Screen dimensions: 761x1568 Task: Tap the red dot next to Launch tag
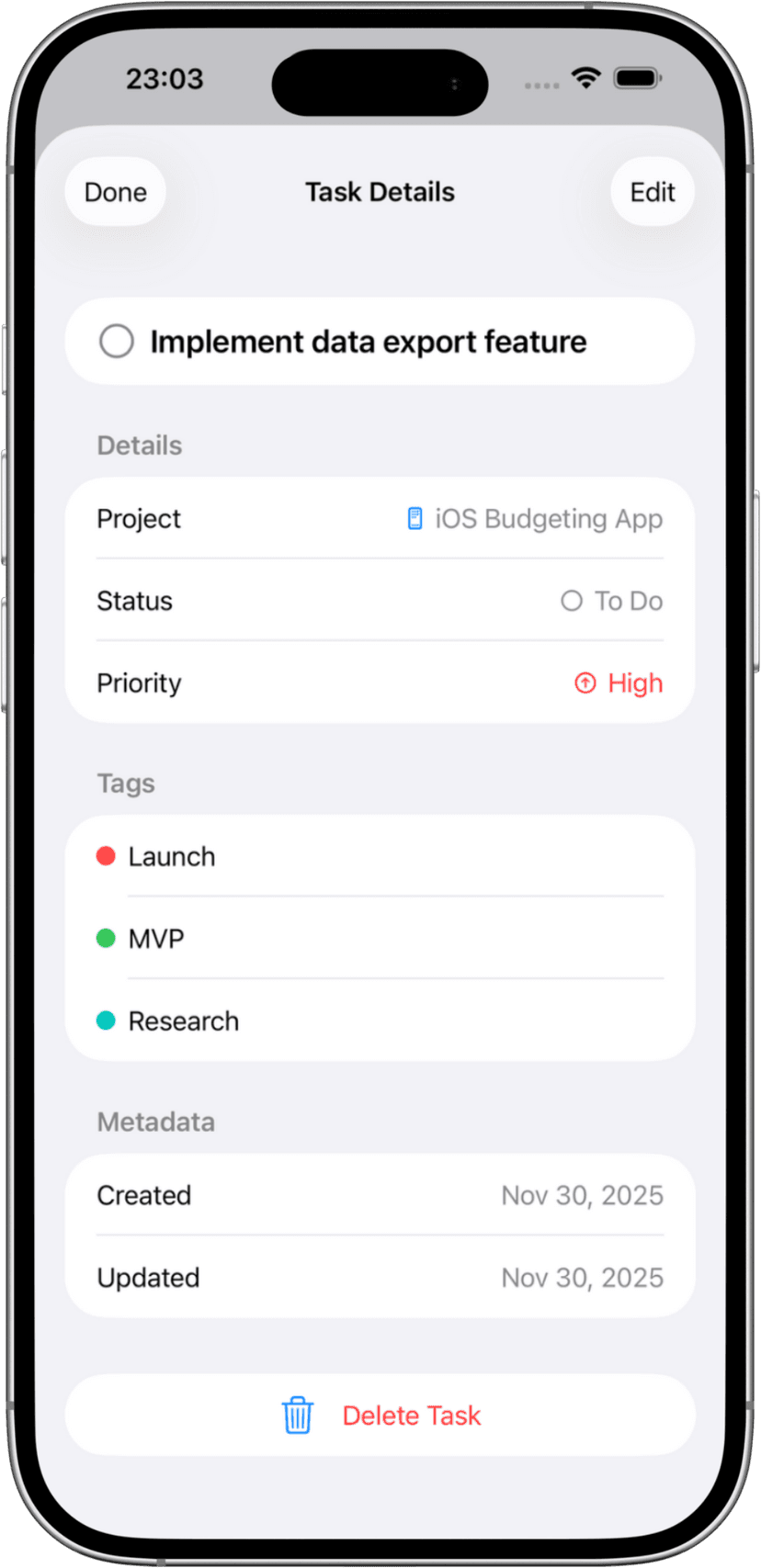[x=106, y=856]
